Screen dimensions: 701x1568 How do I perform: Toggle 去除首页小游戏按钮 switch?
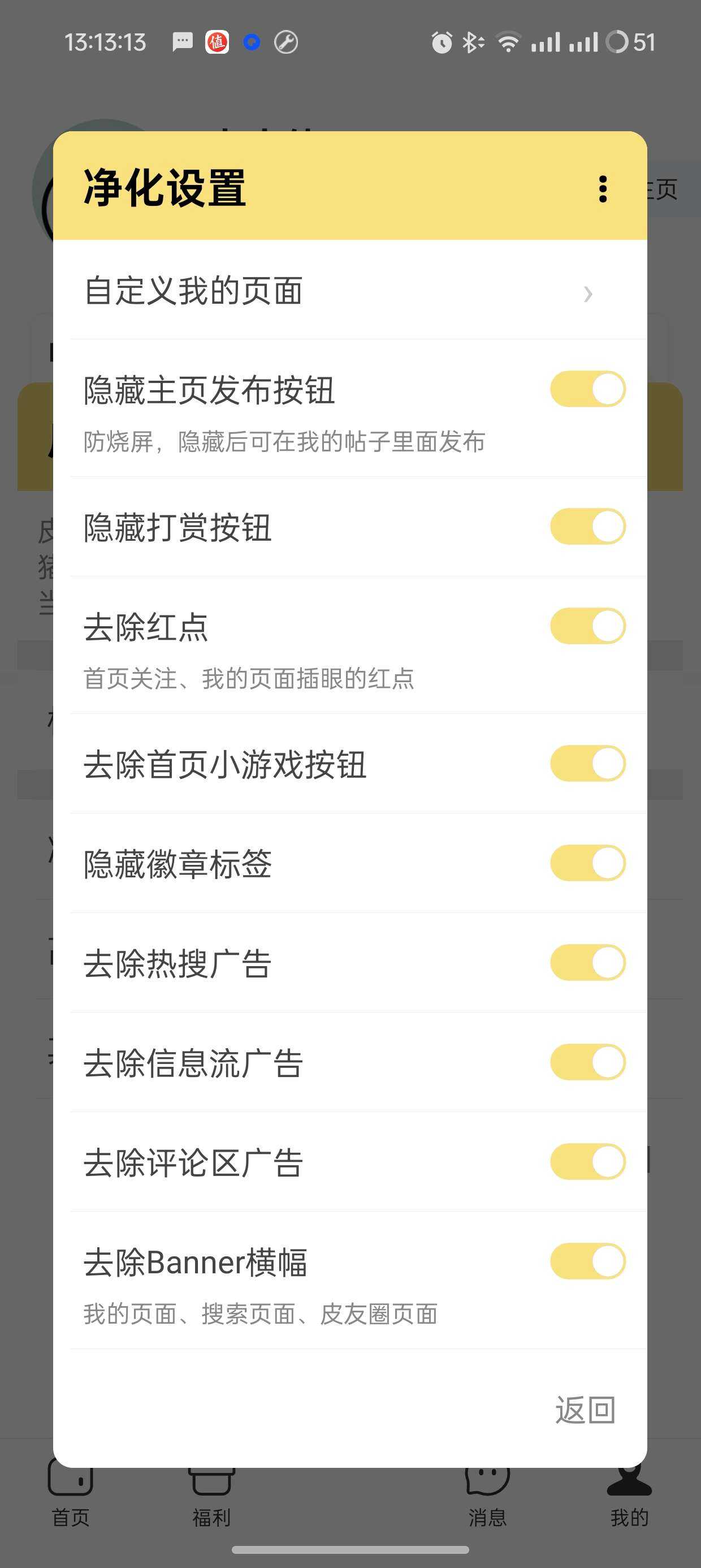[588, 763]
